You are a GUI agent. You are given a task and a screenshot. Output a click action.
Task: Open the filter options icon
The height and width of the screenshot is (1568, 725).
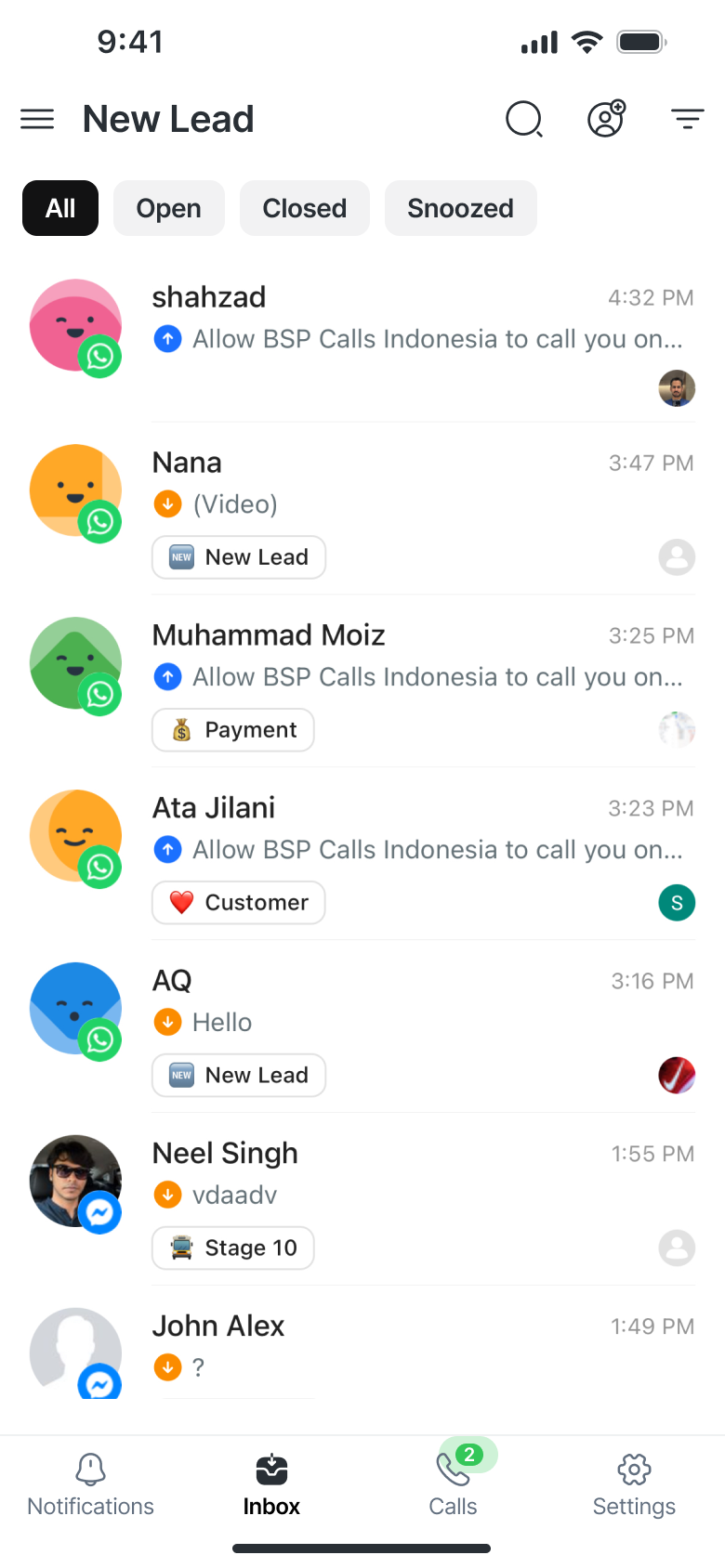pyautogui.click(x=687, y=119)
